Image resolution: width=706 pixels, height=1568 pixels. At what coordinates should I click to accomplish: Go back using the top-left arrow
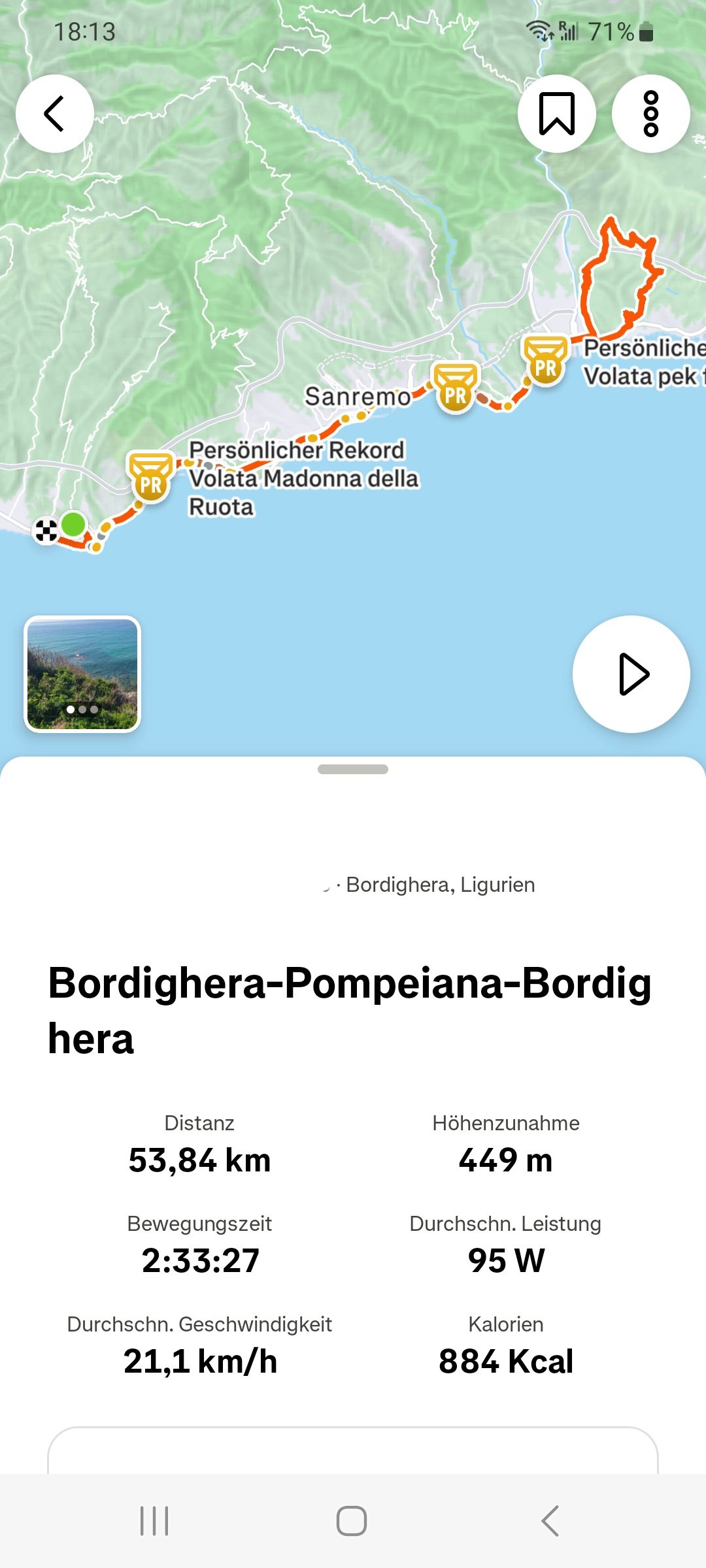tap(55, 114)
